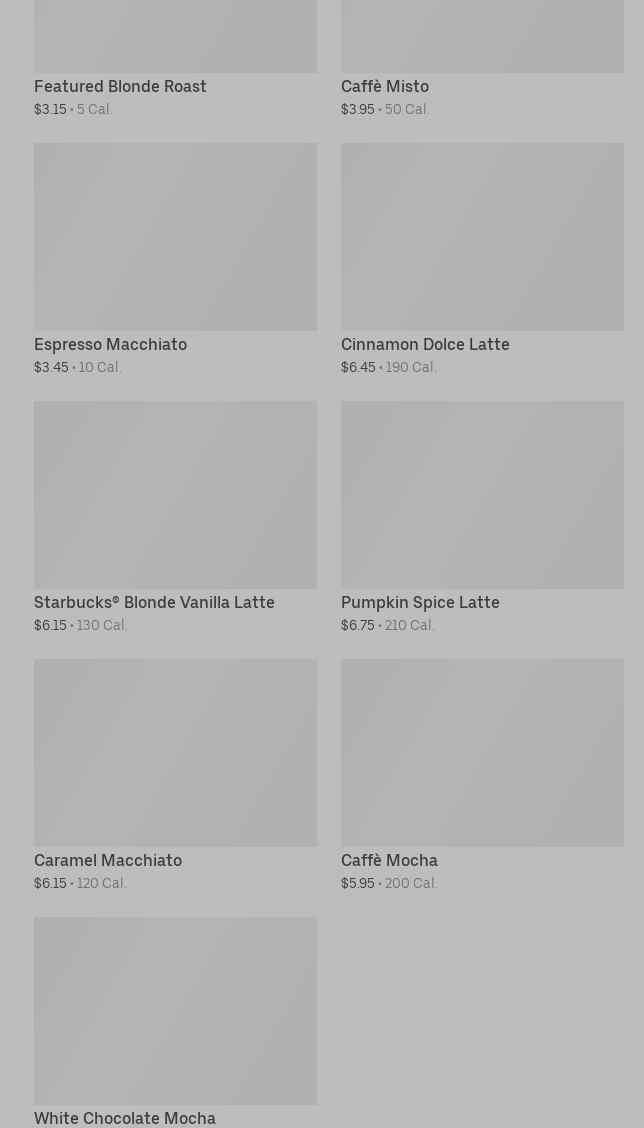
Task: Select Caffè Mocha from the menu
Action: coord(482,776)
